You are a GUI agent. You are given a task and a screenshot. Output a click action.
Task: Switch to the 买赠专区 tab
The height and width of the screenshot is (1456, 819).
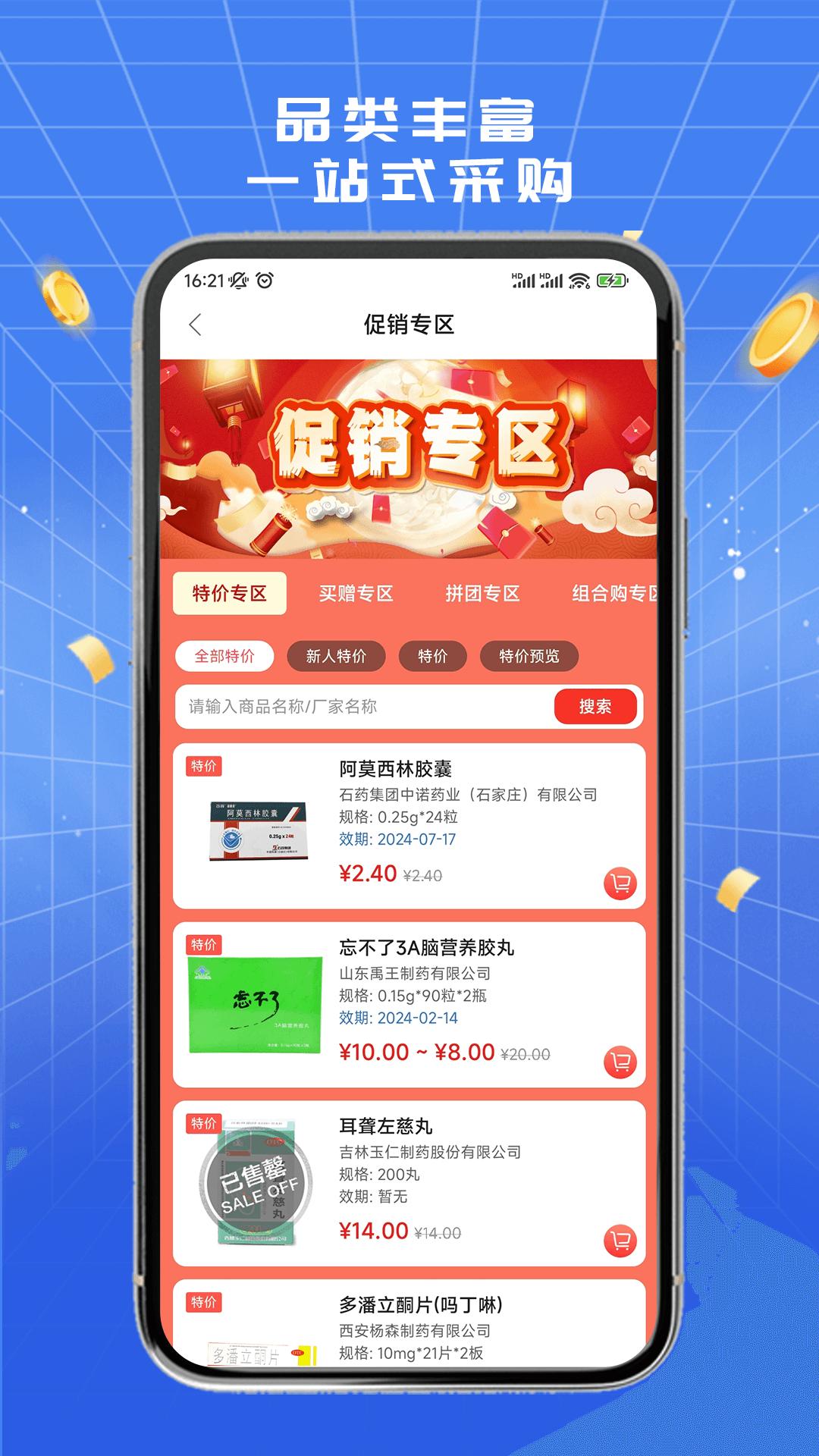coord(356,595)
